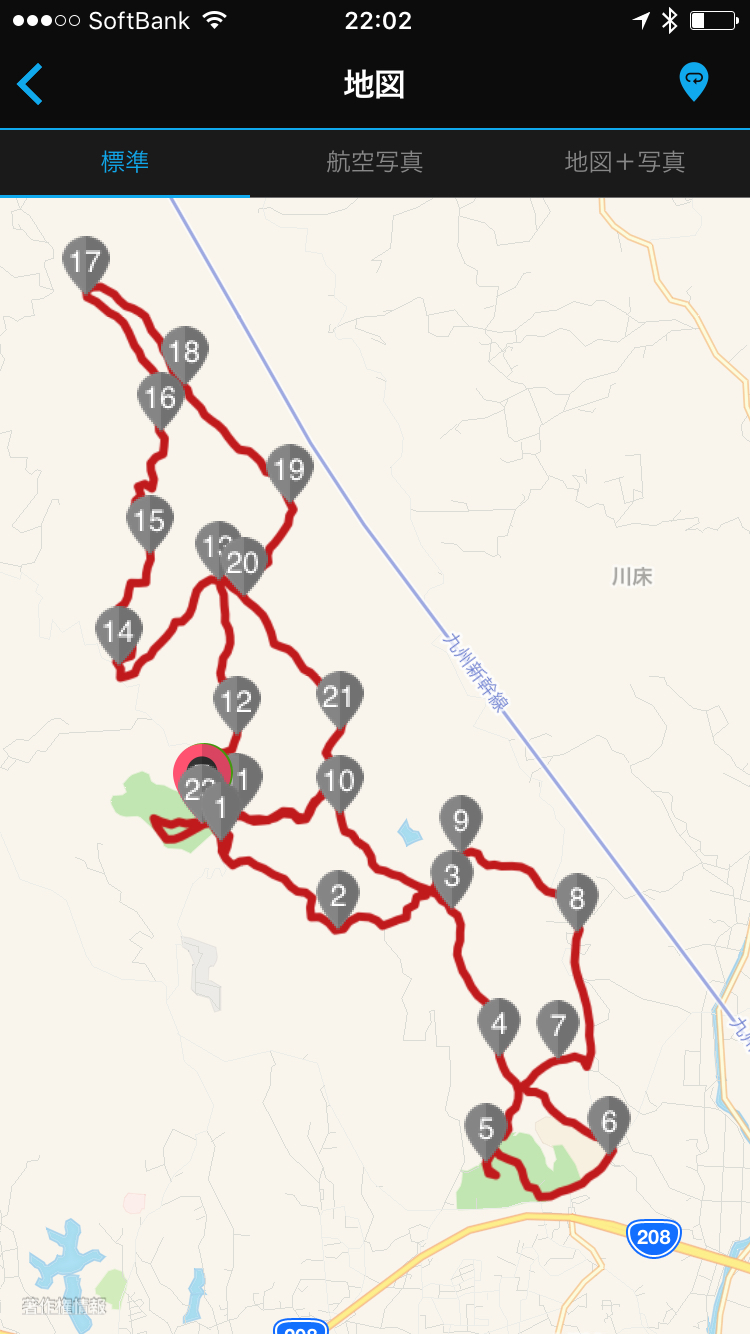Switch to the 標準 map tab

point(125,162)
